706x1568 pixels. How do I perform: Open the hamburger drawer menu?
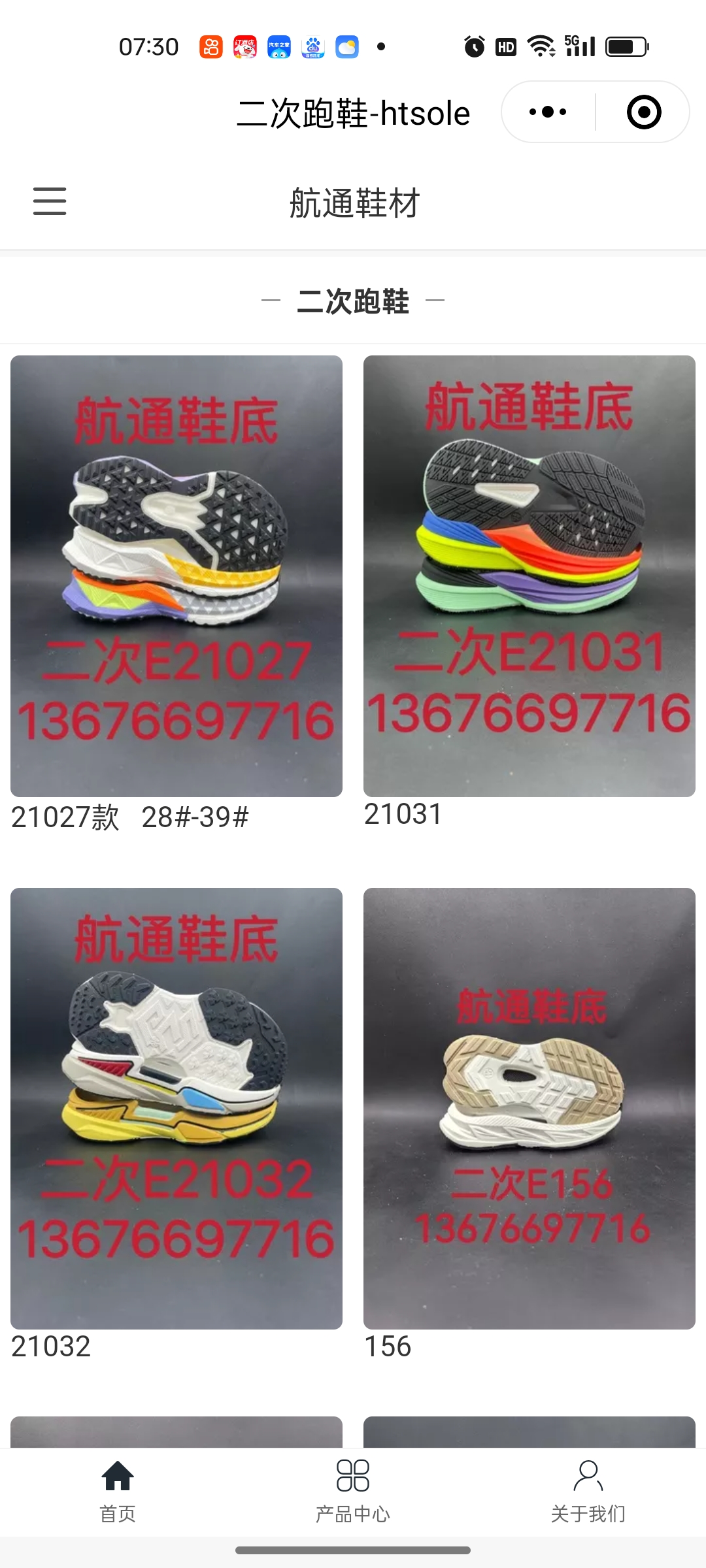50,201
